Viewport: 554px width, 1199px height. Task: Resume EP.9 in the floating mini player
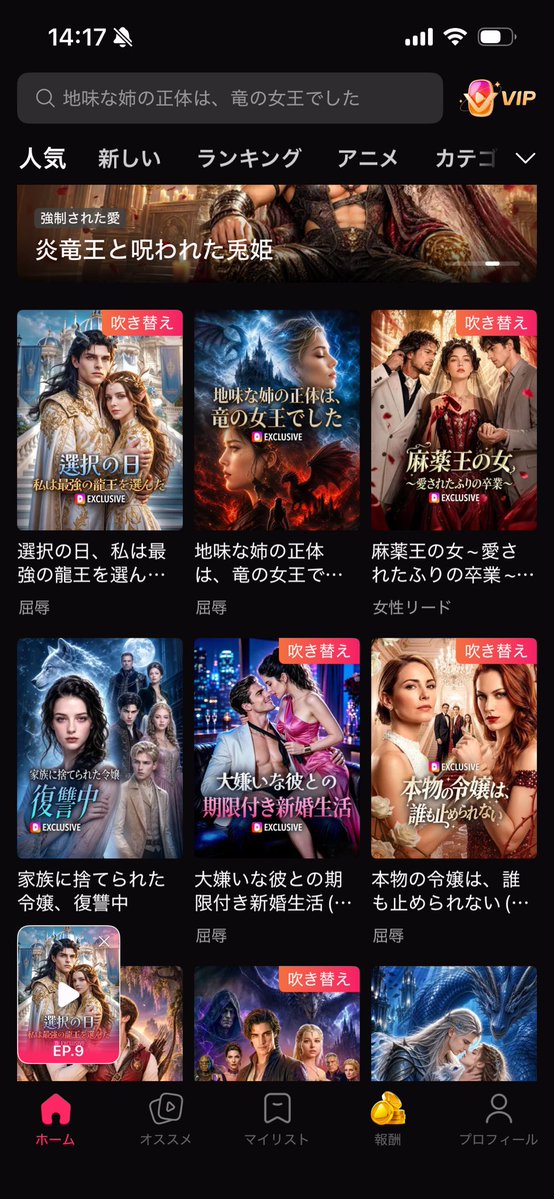[68, 995]
